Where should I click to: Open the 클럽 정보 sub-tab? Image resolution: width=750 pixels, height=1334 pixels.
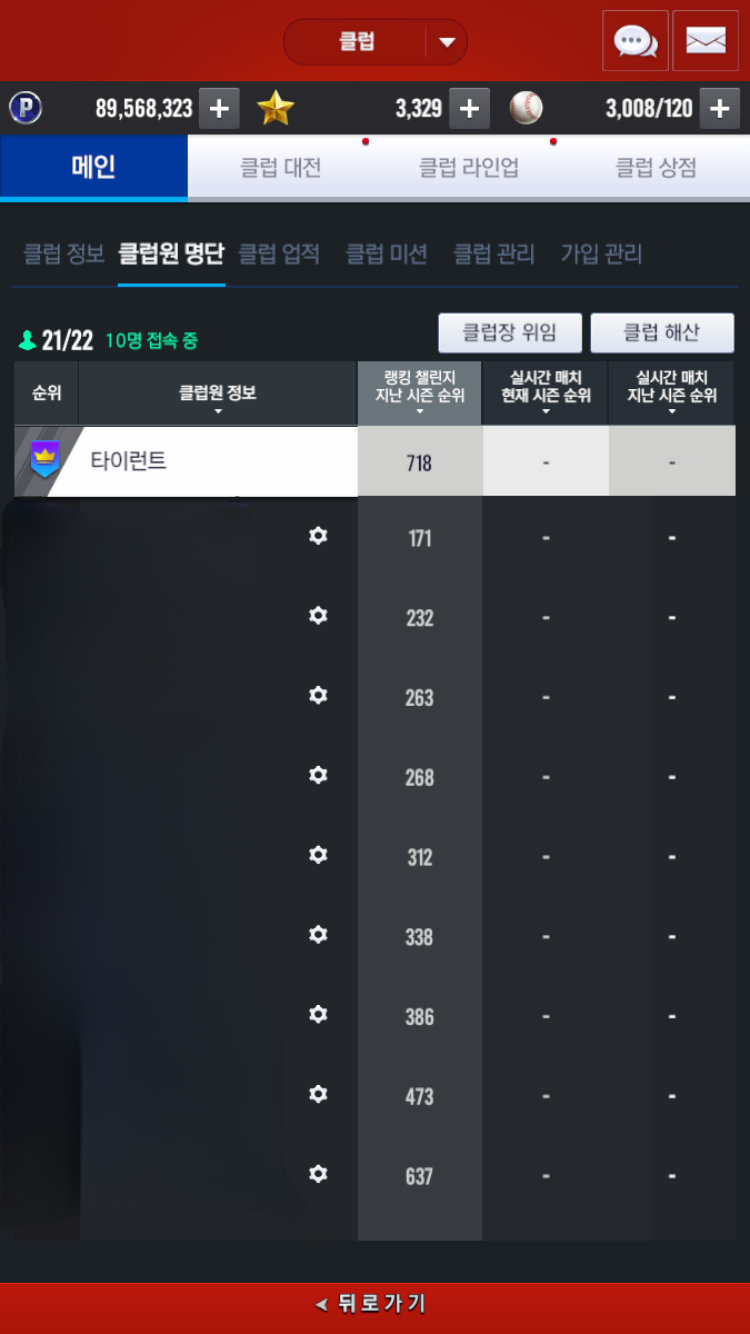64,254
